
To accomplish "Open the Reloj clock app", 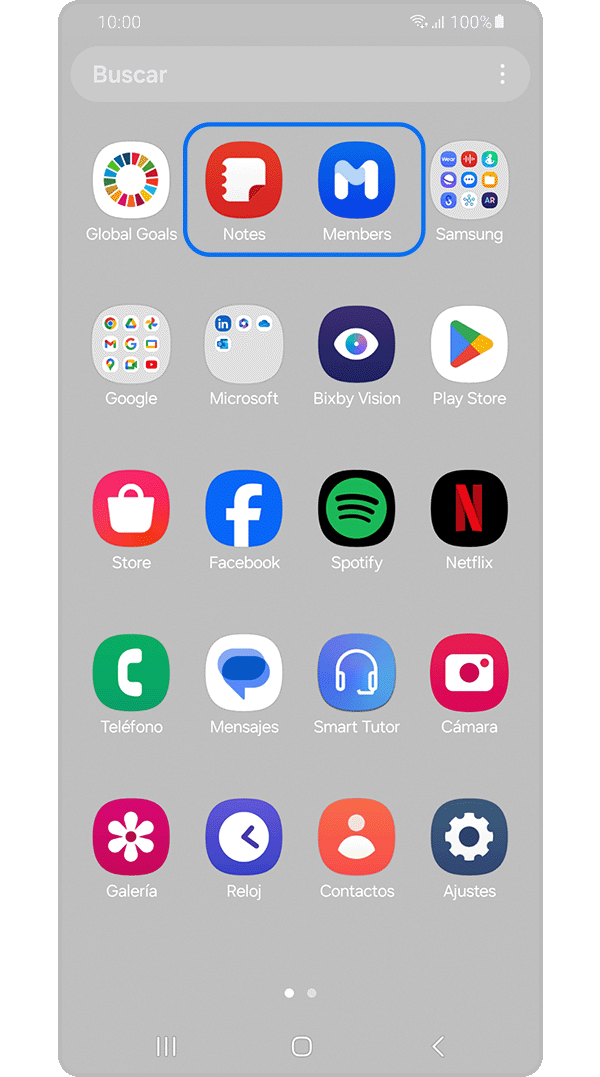I will tap(244, 836).
